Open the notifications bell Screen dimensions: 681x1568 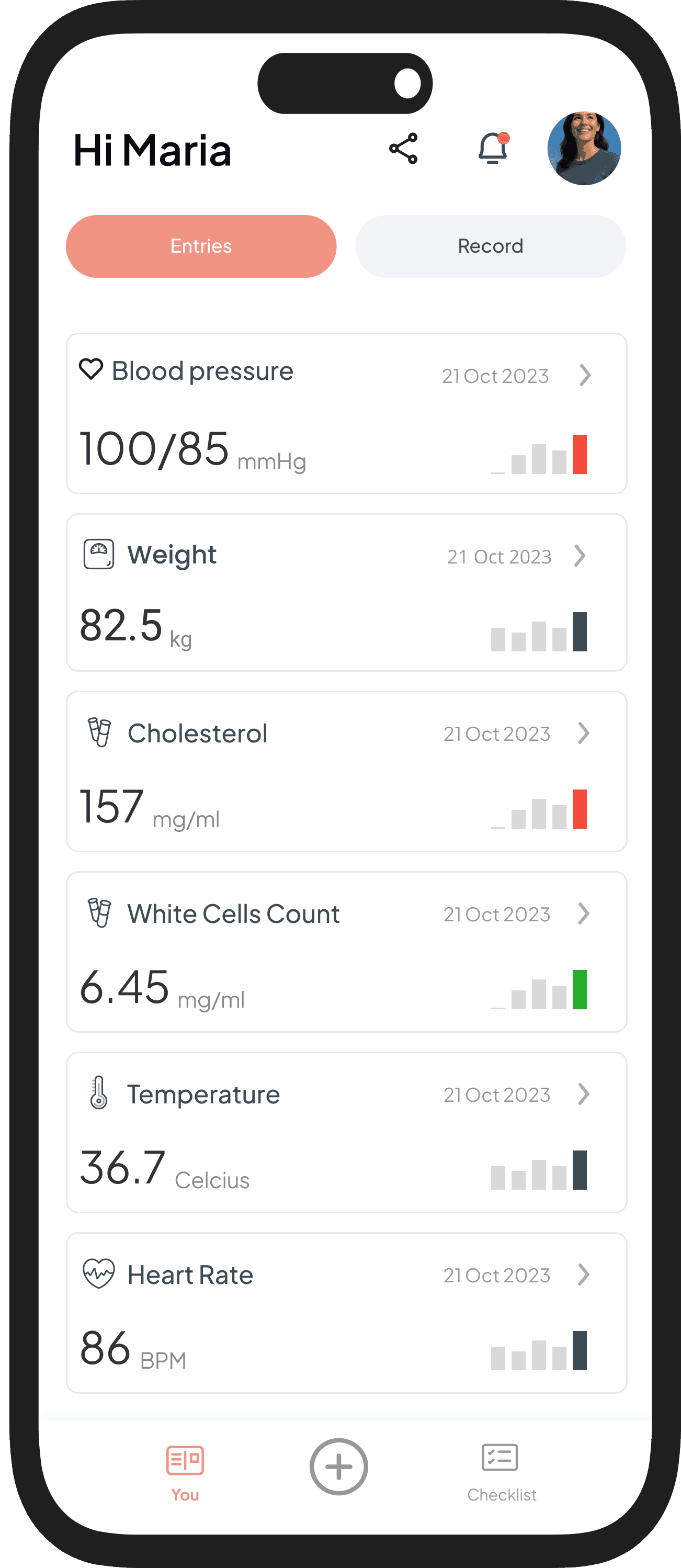(x=494, y=148)
